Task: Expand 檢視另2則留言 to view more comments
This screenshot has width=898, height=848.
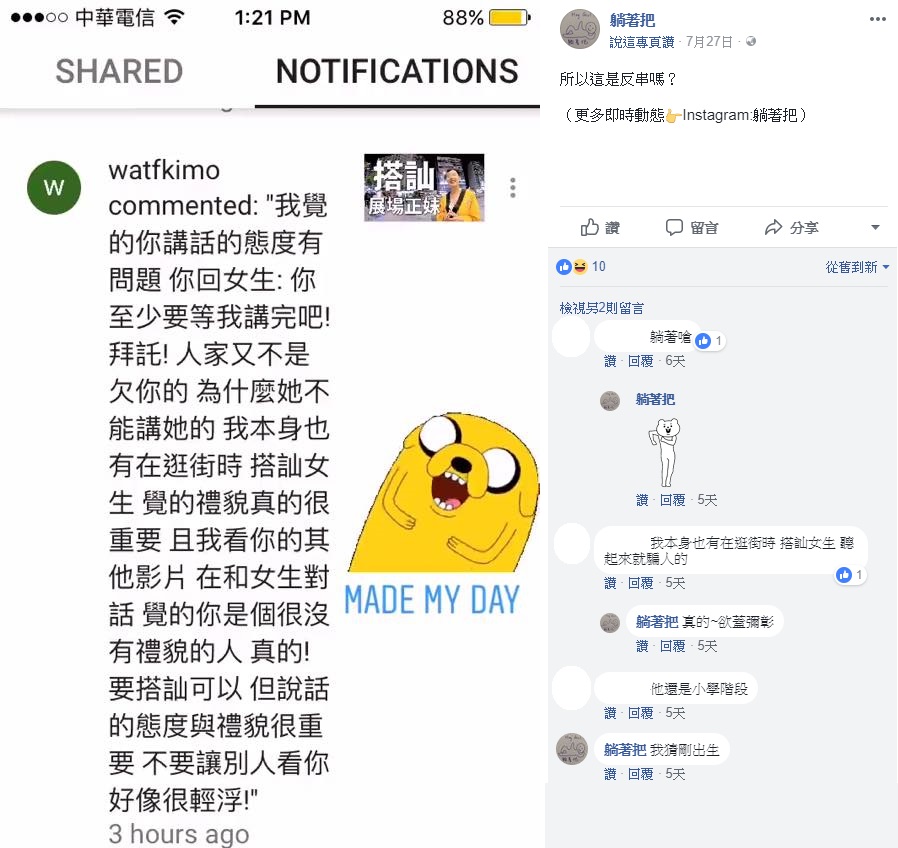Action: click(x=602, y=308)
